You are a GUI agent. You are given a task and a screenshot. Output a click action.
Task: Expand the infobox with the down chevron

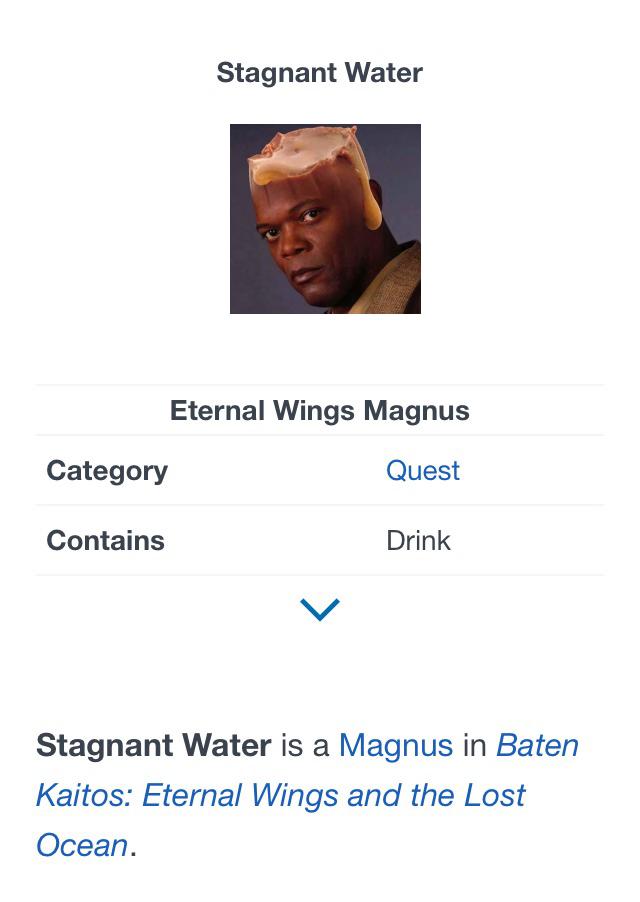(320, 609)
